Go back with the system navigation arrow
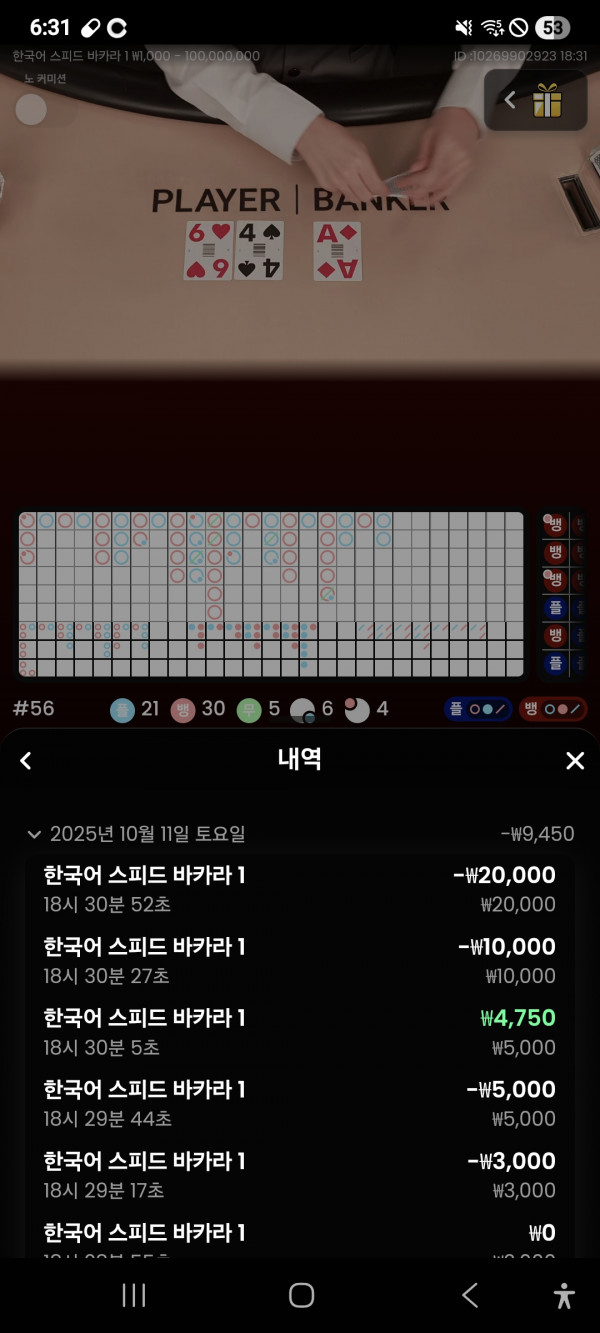This screenshot has width=600, height=1333. point(469,1295)
